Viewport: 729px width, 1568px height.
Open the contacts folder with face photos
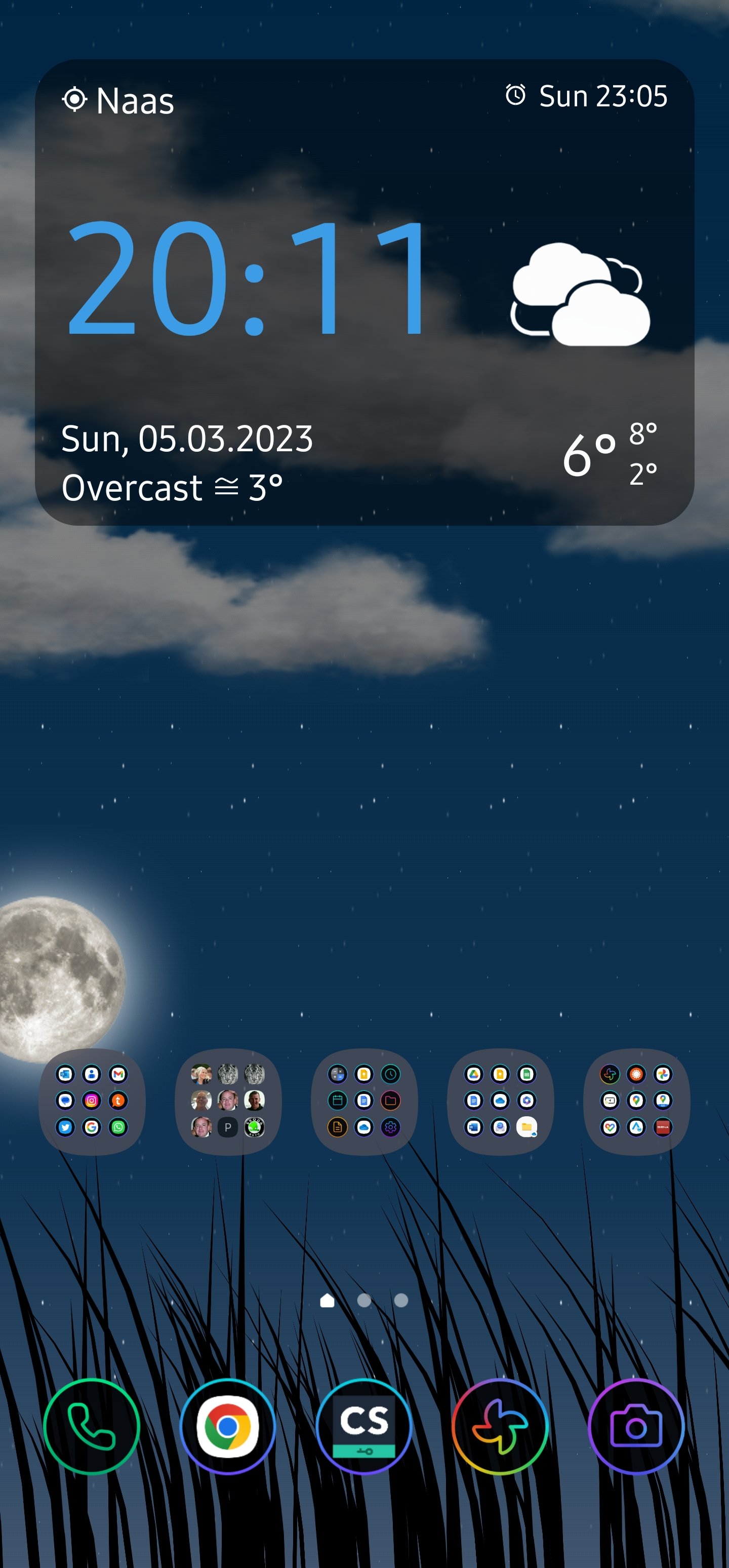click(x=228, y=1101)
